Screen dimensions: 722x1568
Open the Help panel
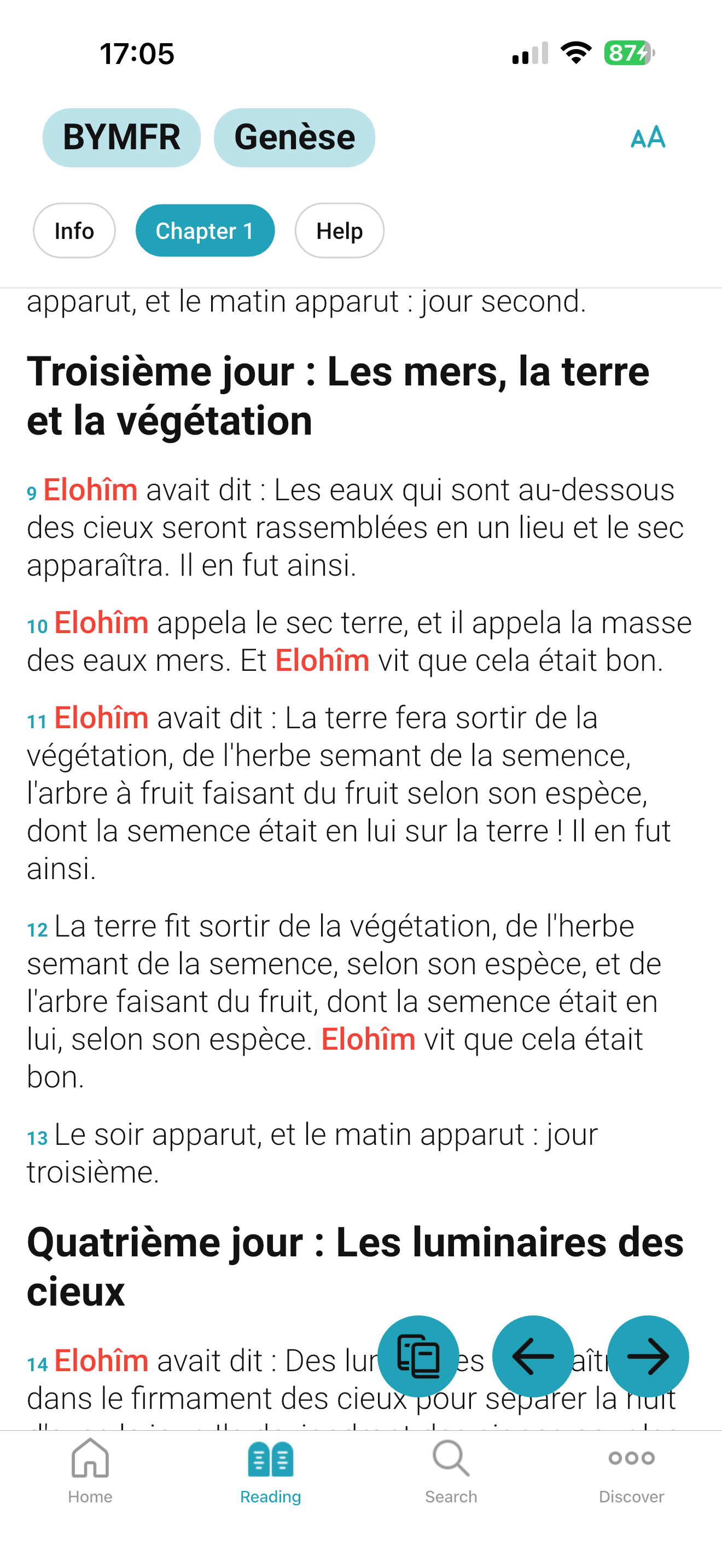(339, 231)
